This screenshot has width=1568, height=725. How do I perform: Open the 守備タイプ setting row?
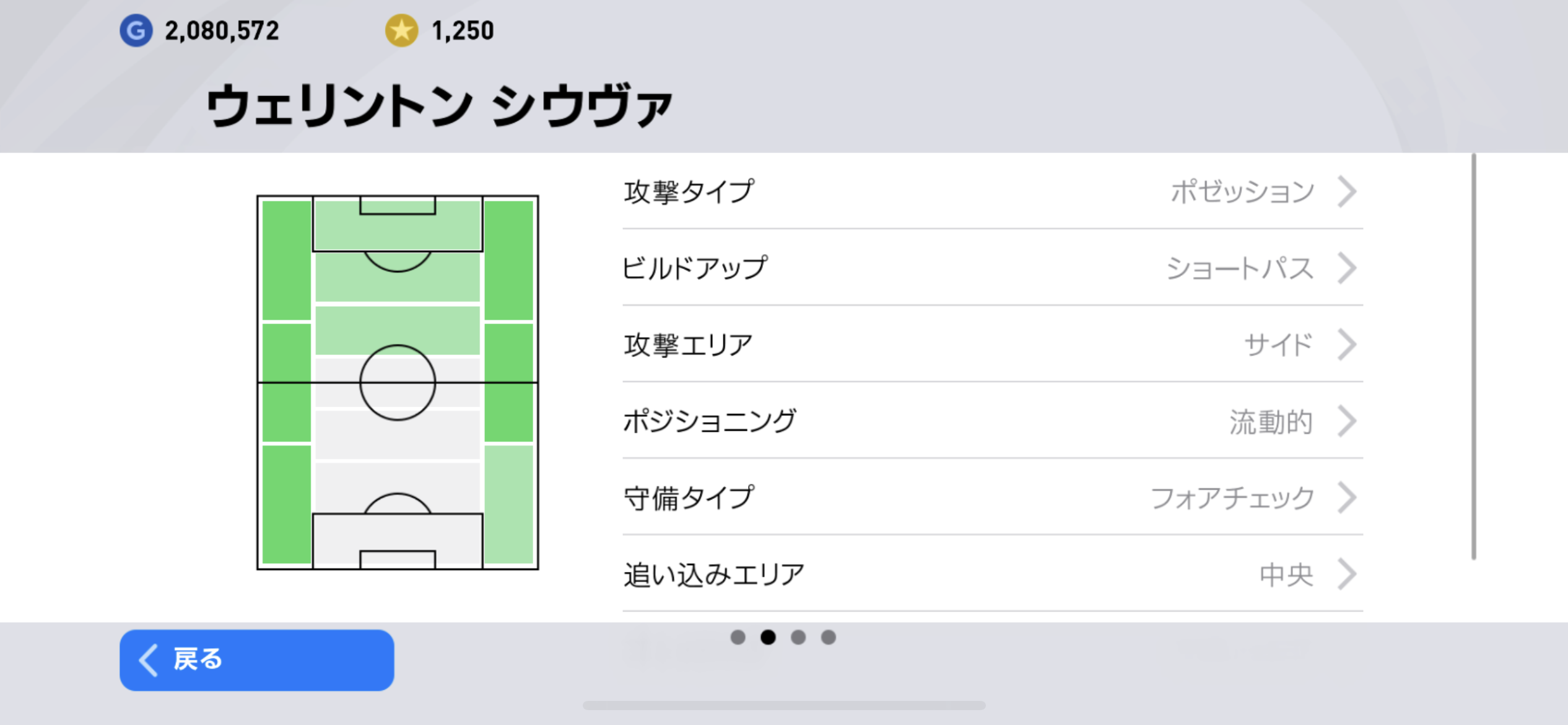click(993, 498)
